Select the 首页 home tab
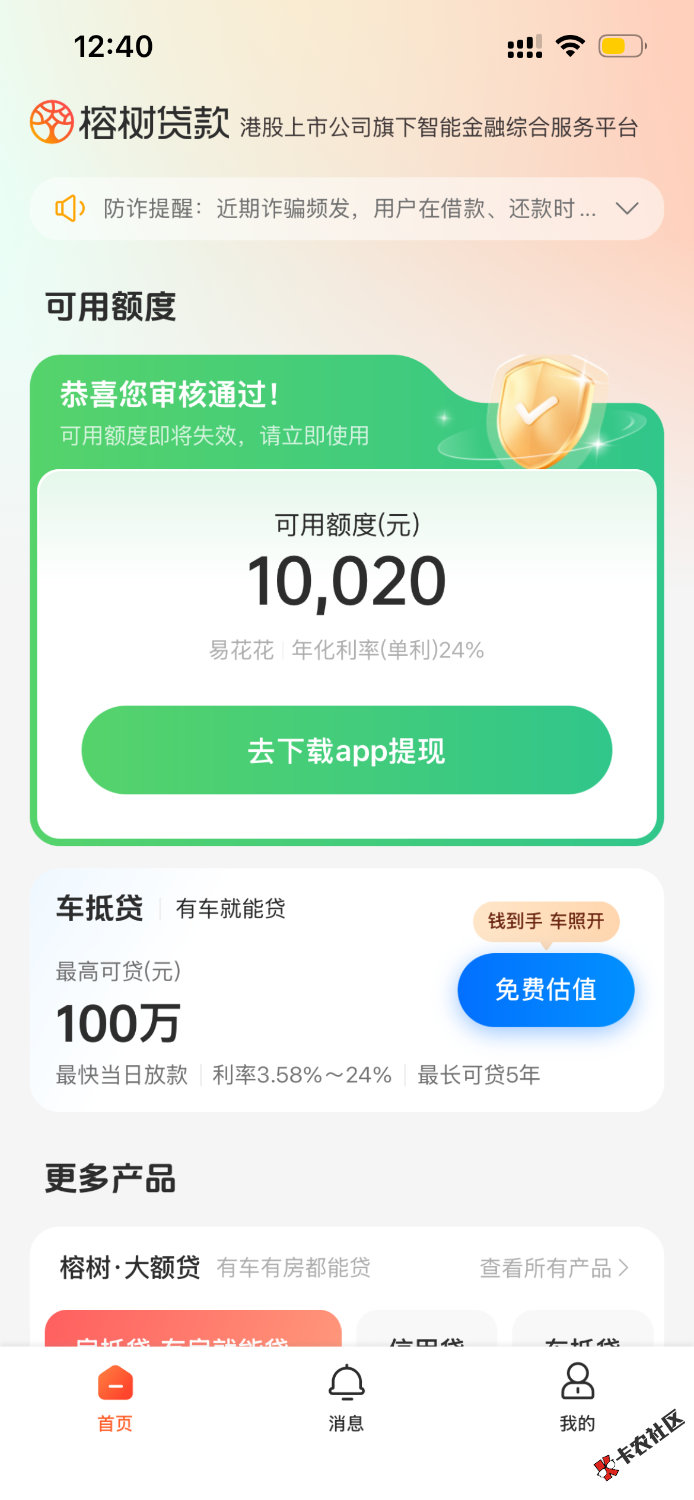The height and width of the screenshot is (1500, 694). tap(115, 1398)
